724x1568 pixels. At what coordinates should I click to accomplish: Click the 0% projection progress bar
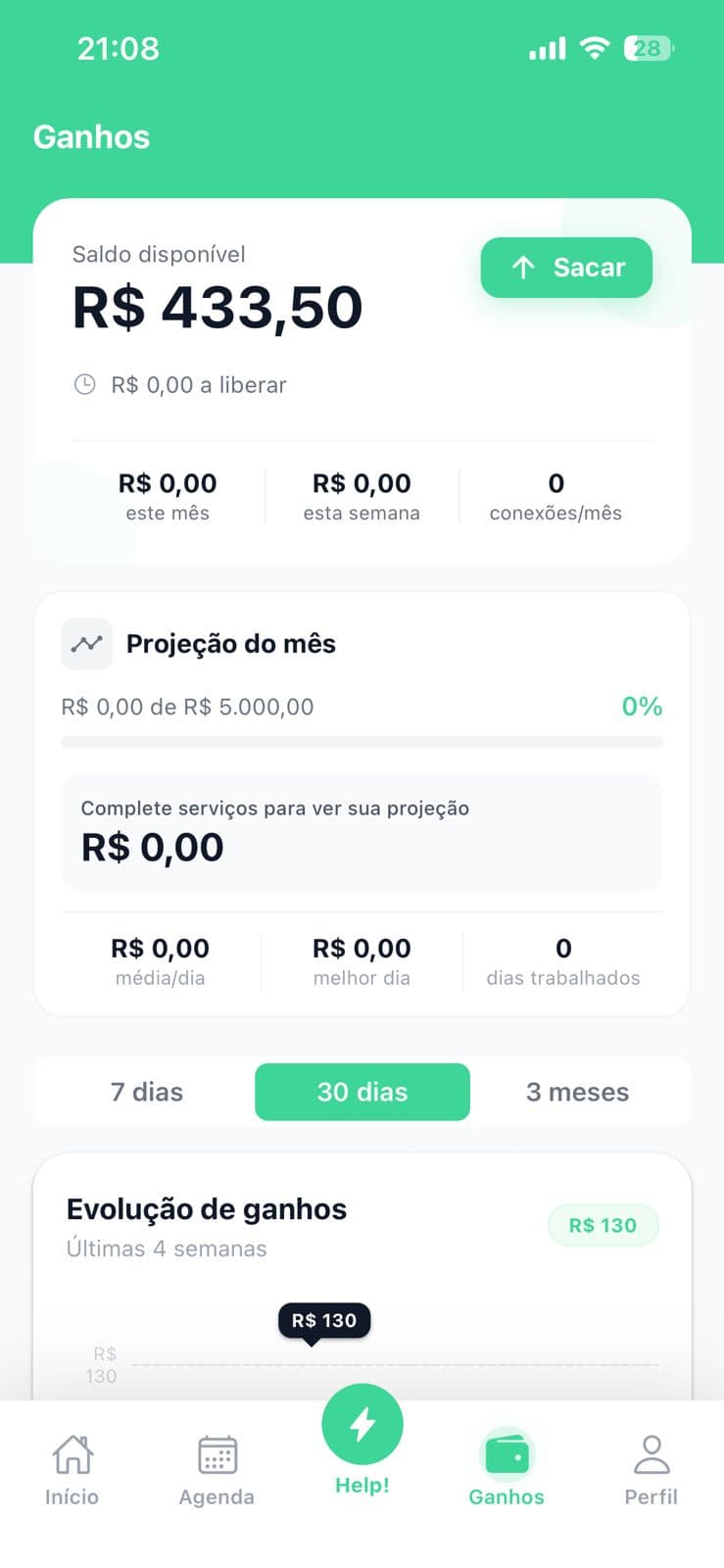pyautogui.click(x=362, y=742)
